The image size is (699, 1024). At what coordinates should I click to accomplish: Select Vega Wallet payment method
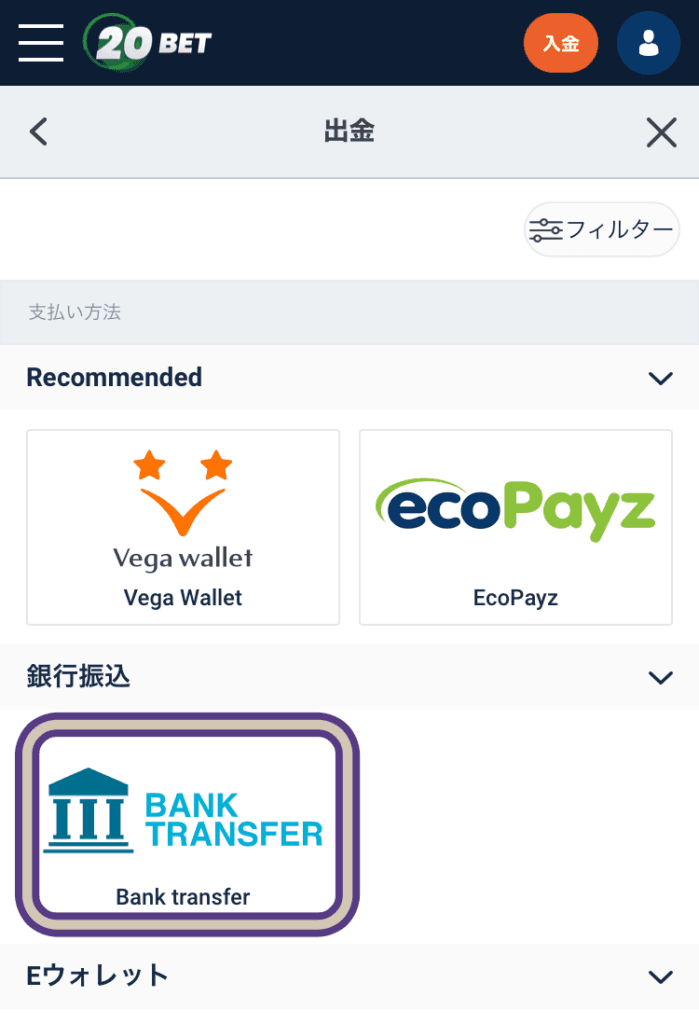point(183,527)
